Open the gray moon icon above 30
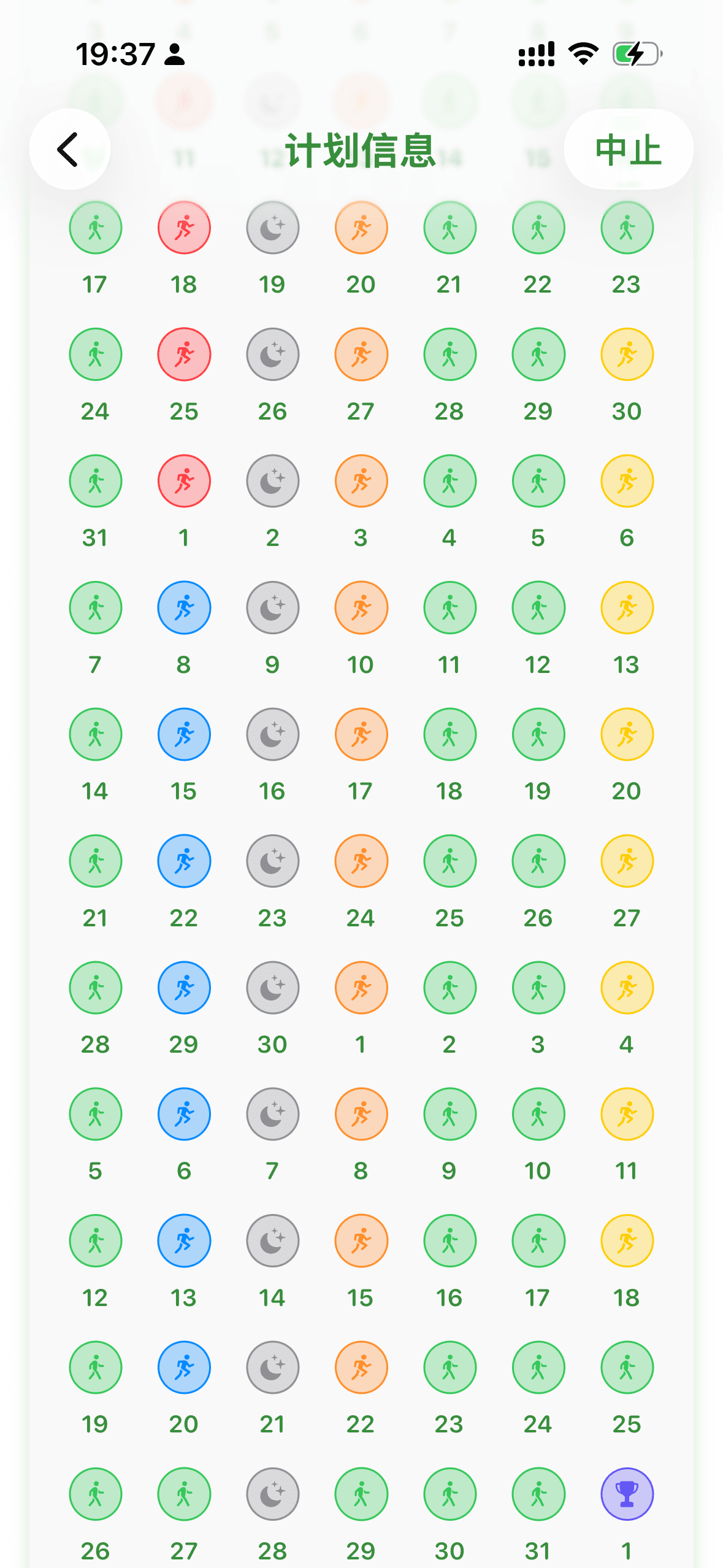 click(x=272, y=988)
